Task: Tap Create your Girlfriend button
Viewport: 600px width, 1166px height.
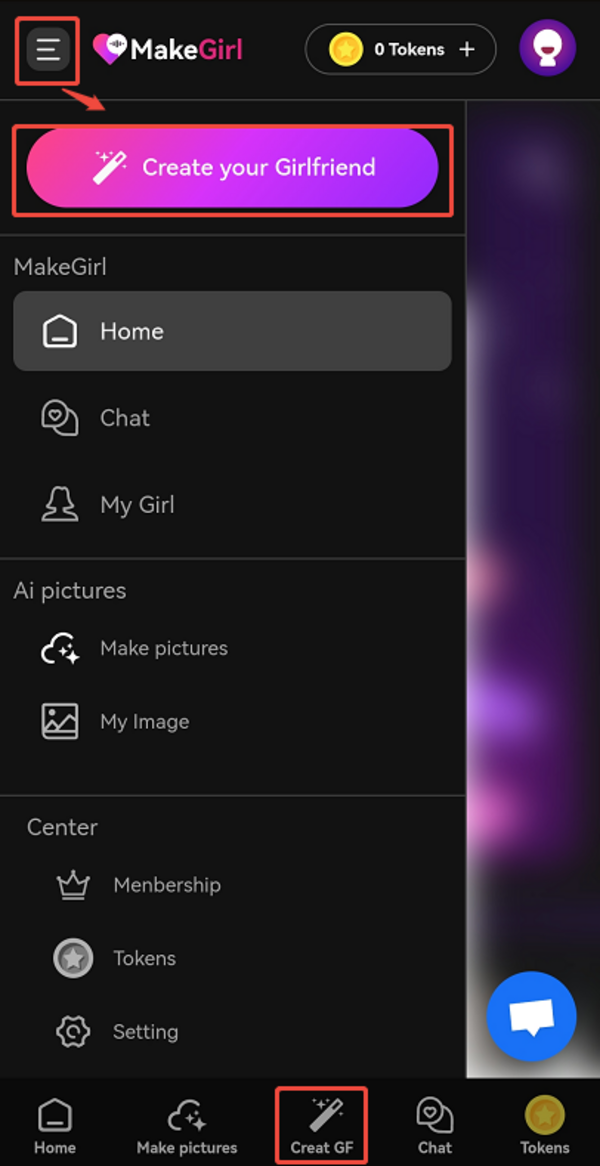Action: click(x=232, y=168)
